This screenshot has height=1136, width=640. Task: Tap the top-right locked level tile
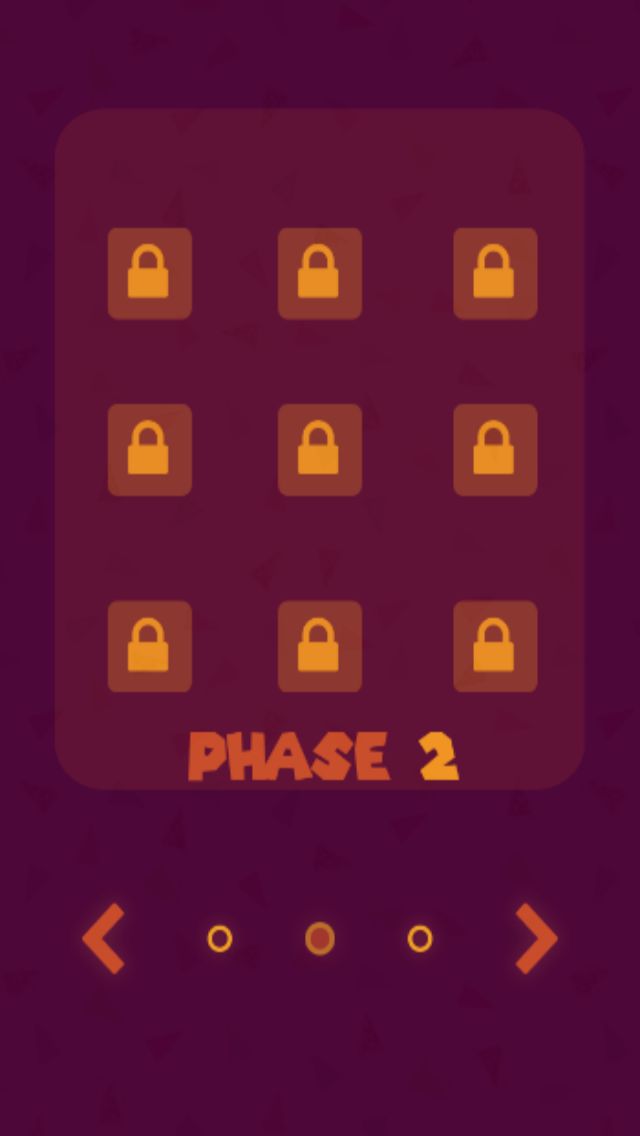tap(495, 273)
